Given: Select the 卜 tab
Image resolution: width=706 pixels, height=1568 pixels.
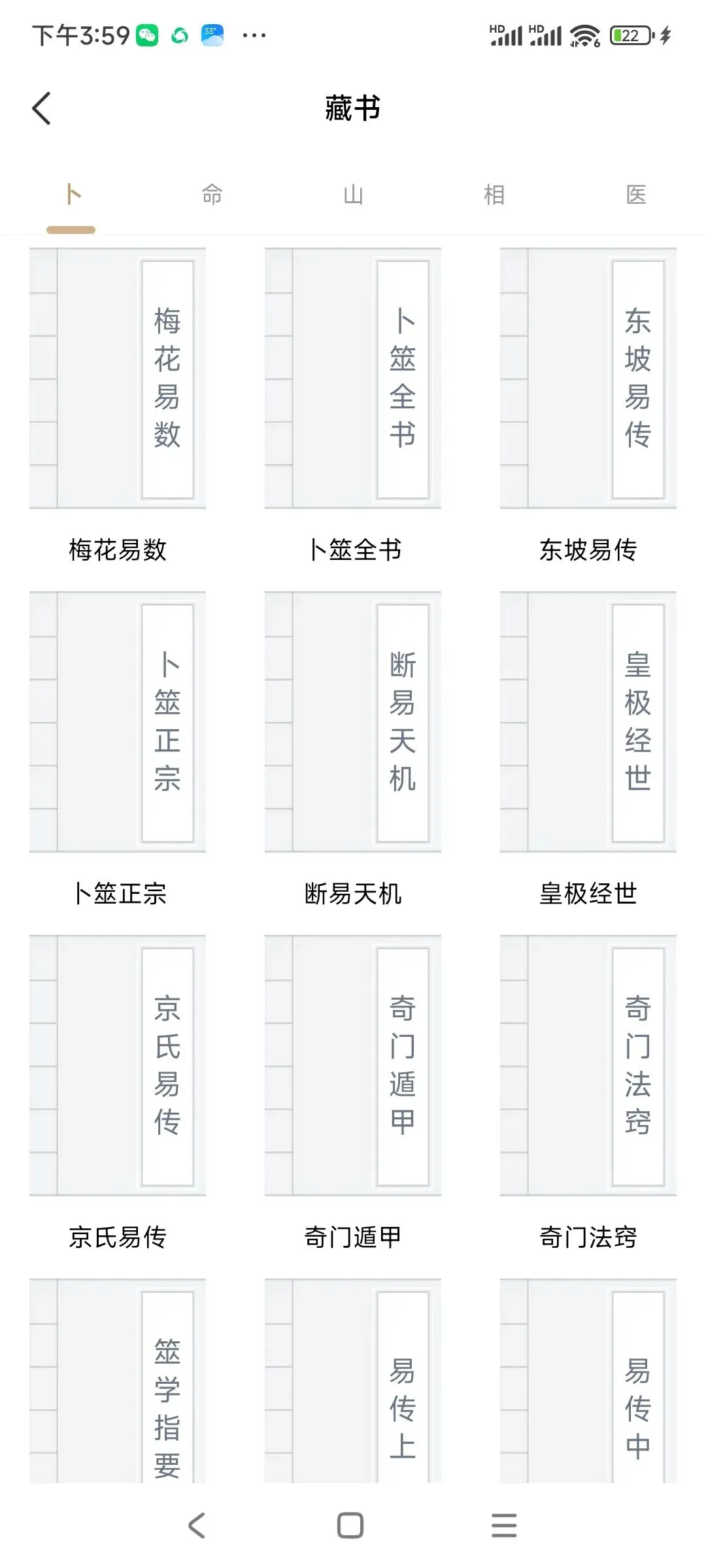Looking at the screenshot, I should click(x=72, y=194).
